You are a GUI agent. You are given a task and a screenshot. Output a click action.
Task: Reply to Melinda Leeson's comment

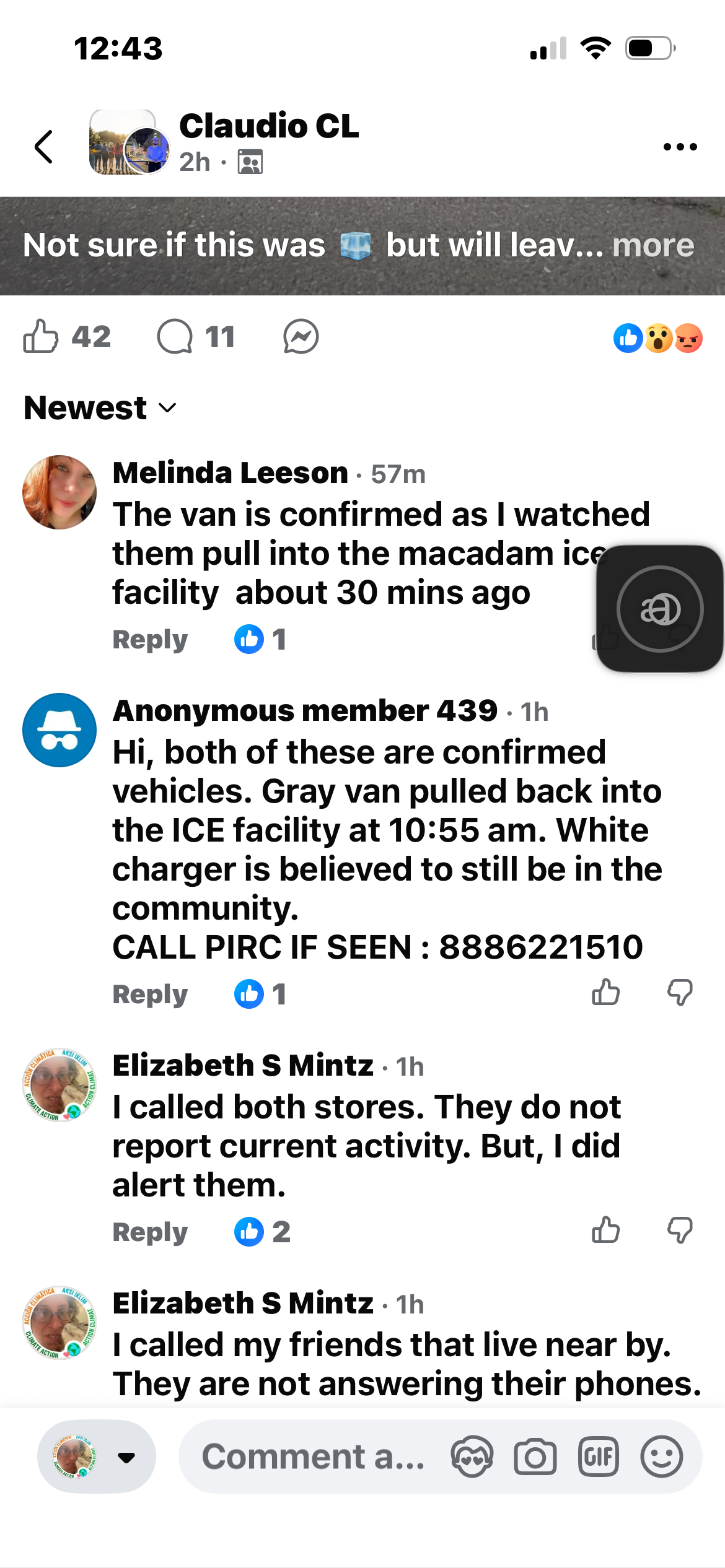click(x=150, y=639)
